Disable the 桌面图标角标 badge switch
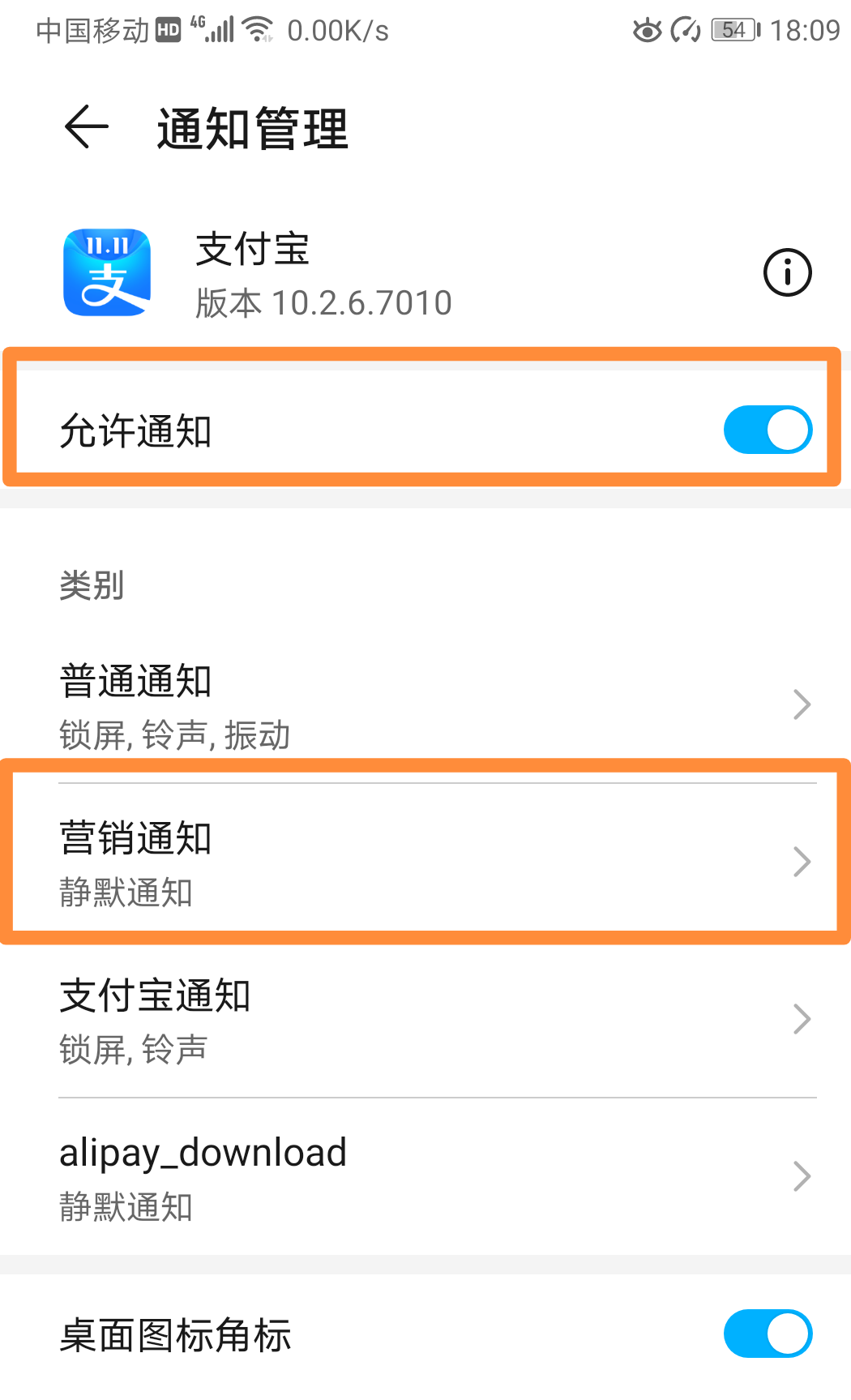 pos(767,1334)
